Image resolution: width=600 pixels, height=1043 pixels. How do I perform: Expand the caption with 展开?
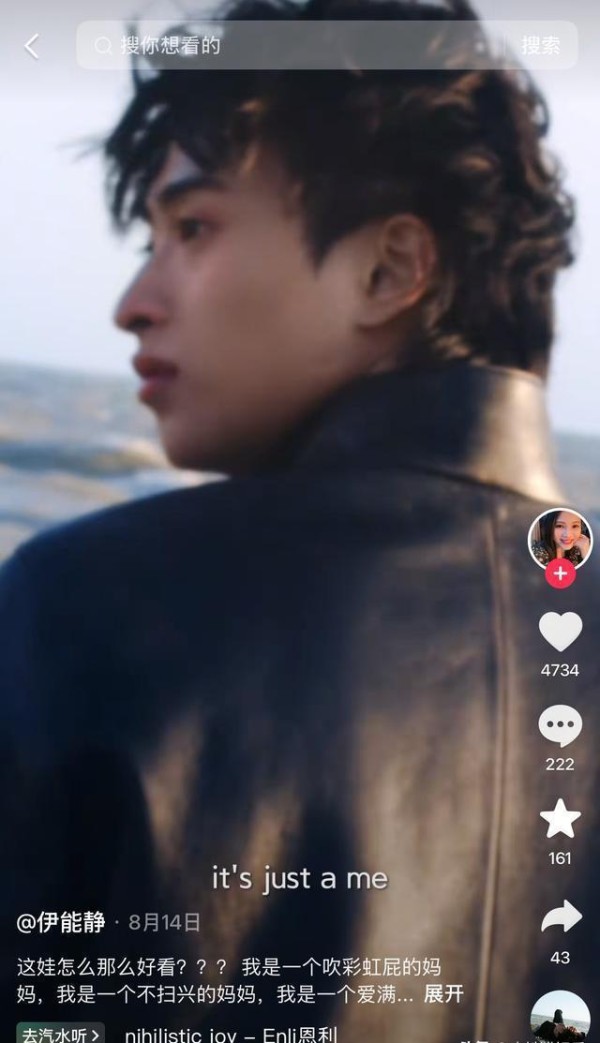click(x=444, y=994)
